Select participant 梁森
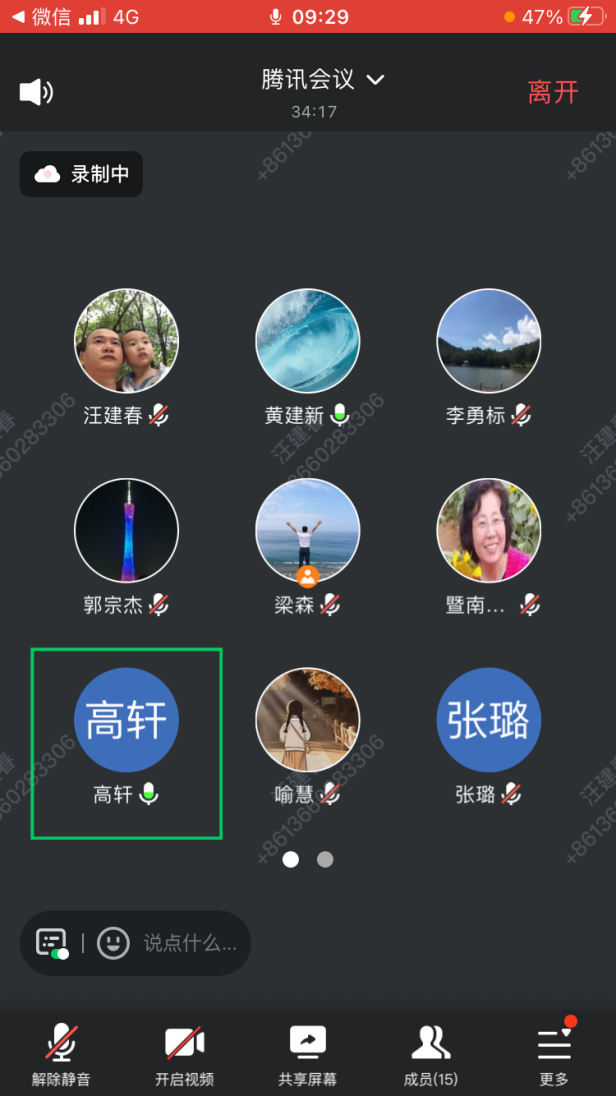This screenshot has width=616, height=1096. click(x=307, y=531)
